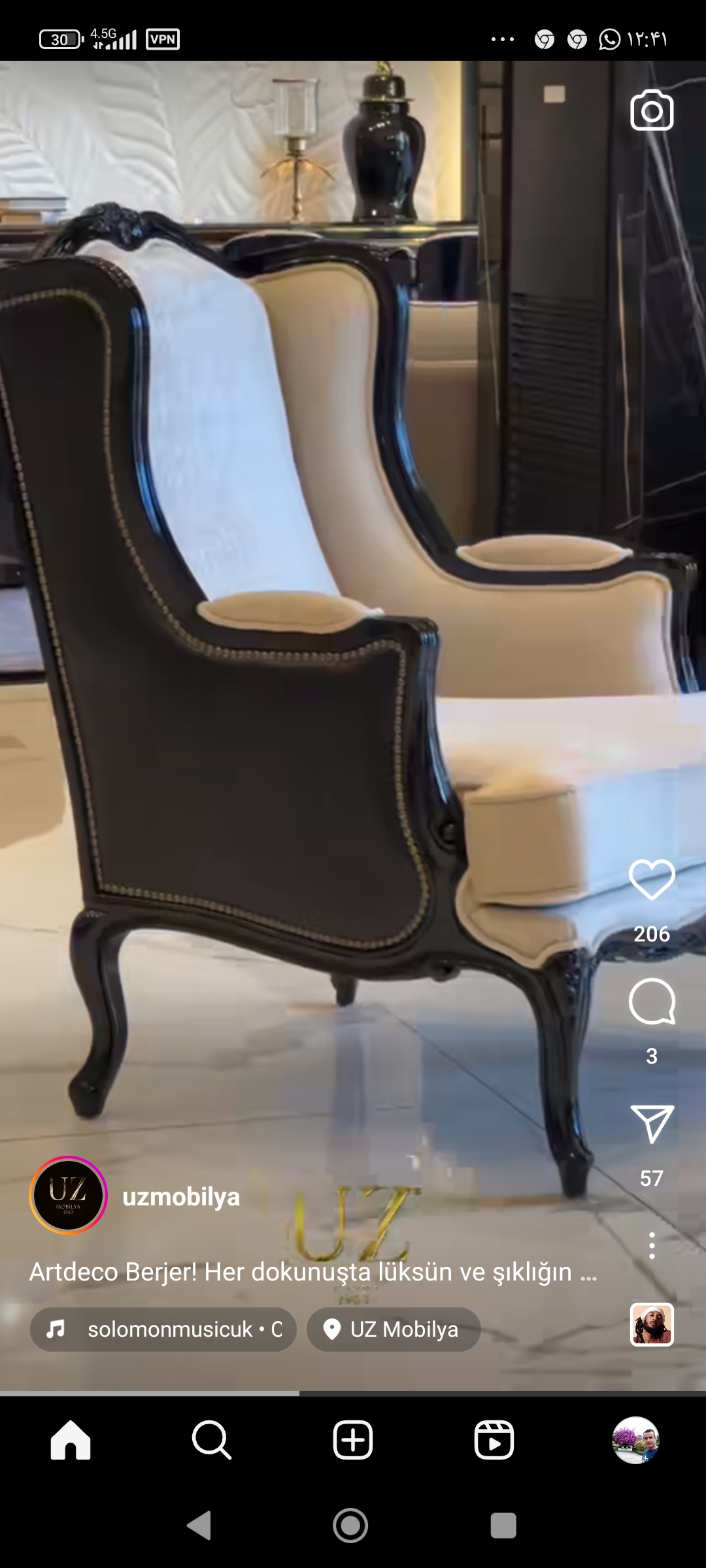Open the comments on this reel
706x1568 pixels.
pos(652,1002)
